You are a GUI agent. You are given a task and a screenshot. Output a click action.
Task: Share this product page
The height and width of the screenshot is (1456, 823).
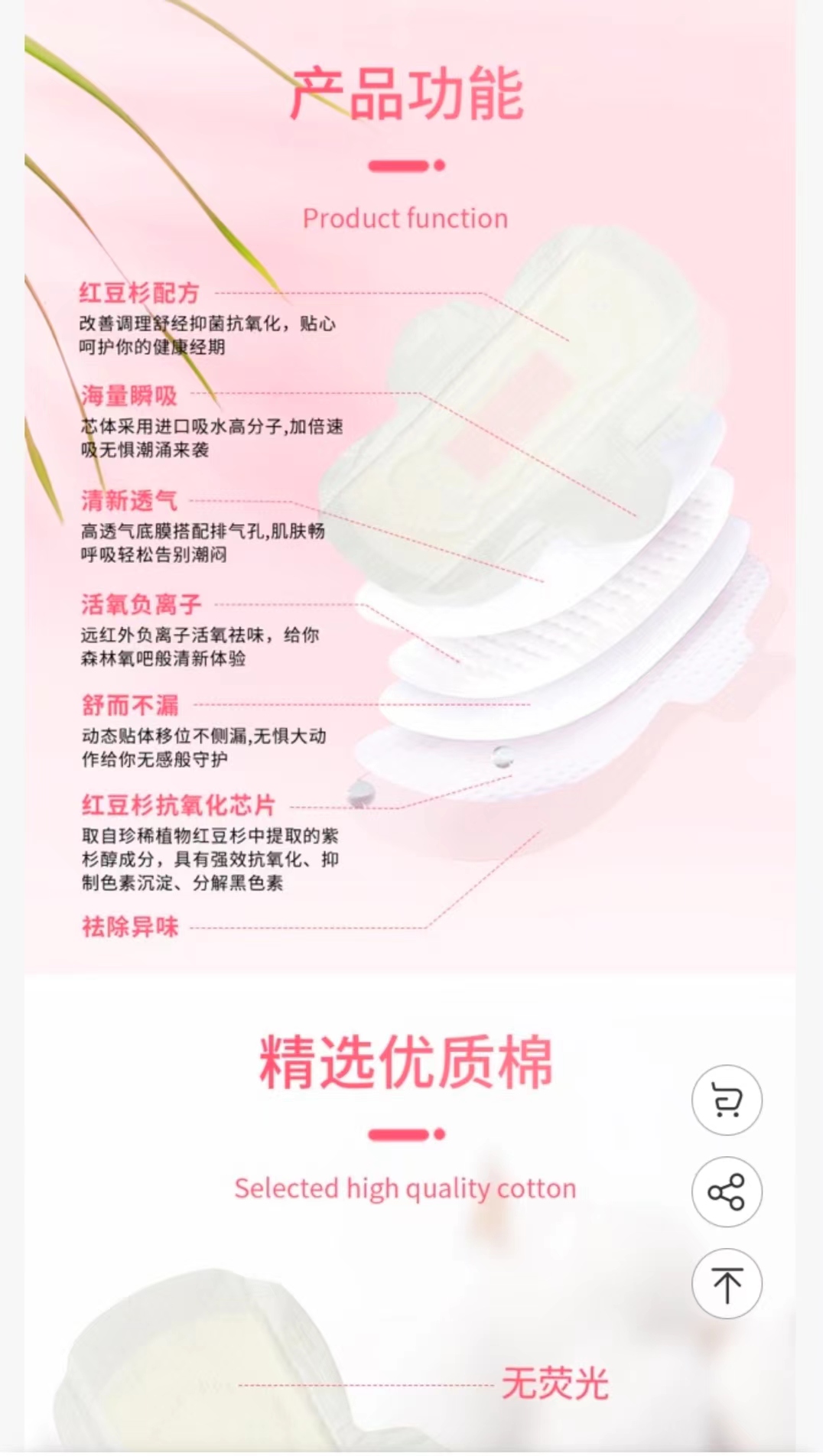[x=727, y=1191]
